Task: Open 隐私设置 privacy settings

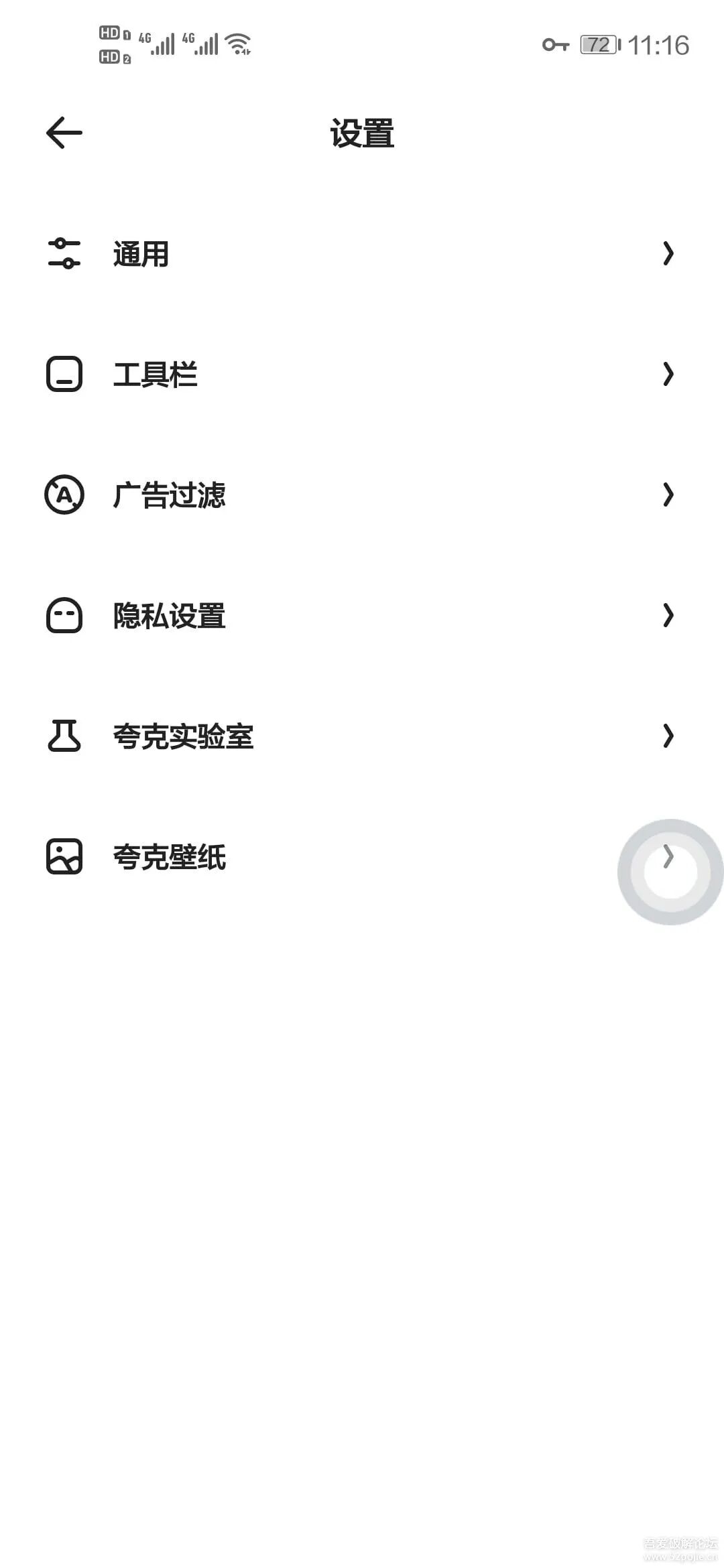Action: pos(169,616)
